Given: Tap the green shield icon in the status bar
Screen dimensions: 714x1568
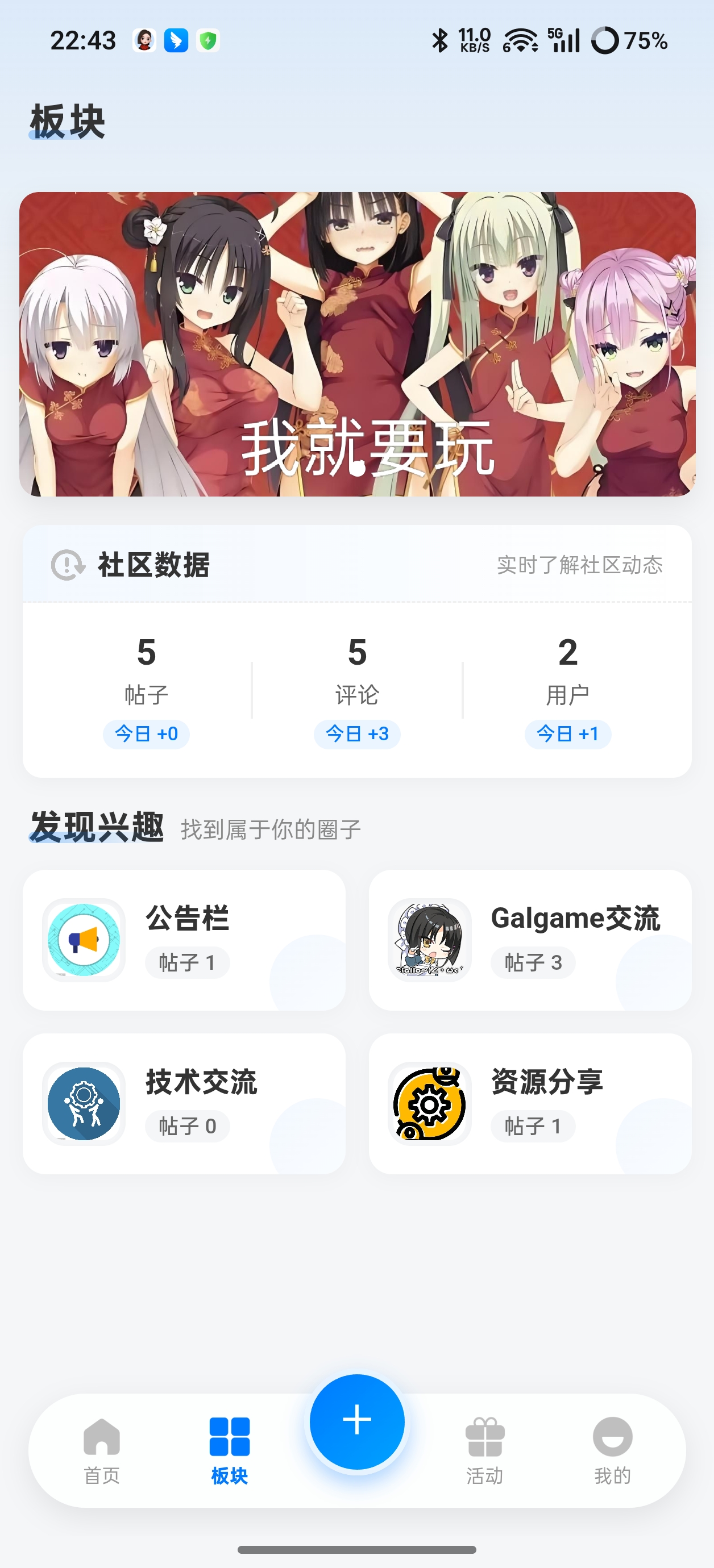Looking at the screenshot, I should click(207, 39).
